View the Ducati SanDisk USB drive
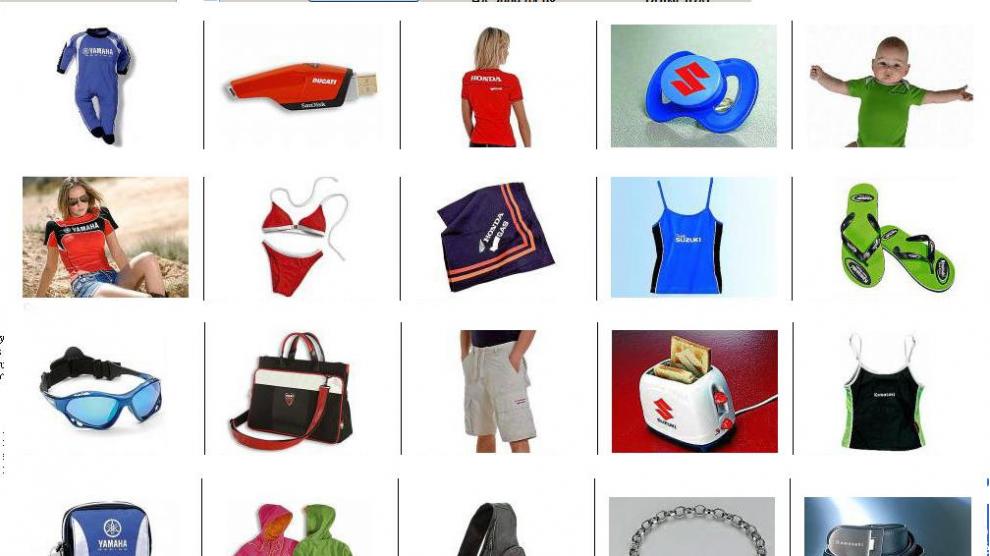 [x=300, y=84]
